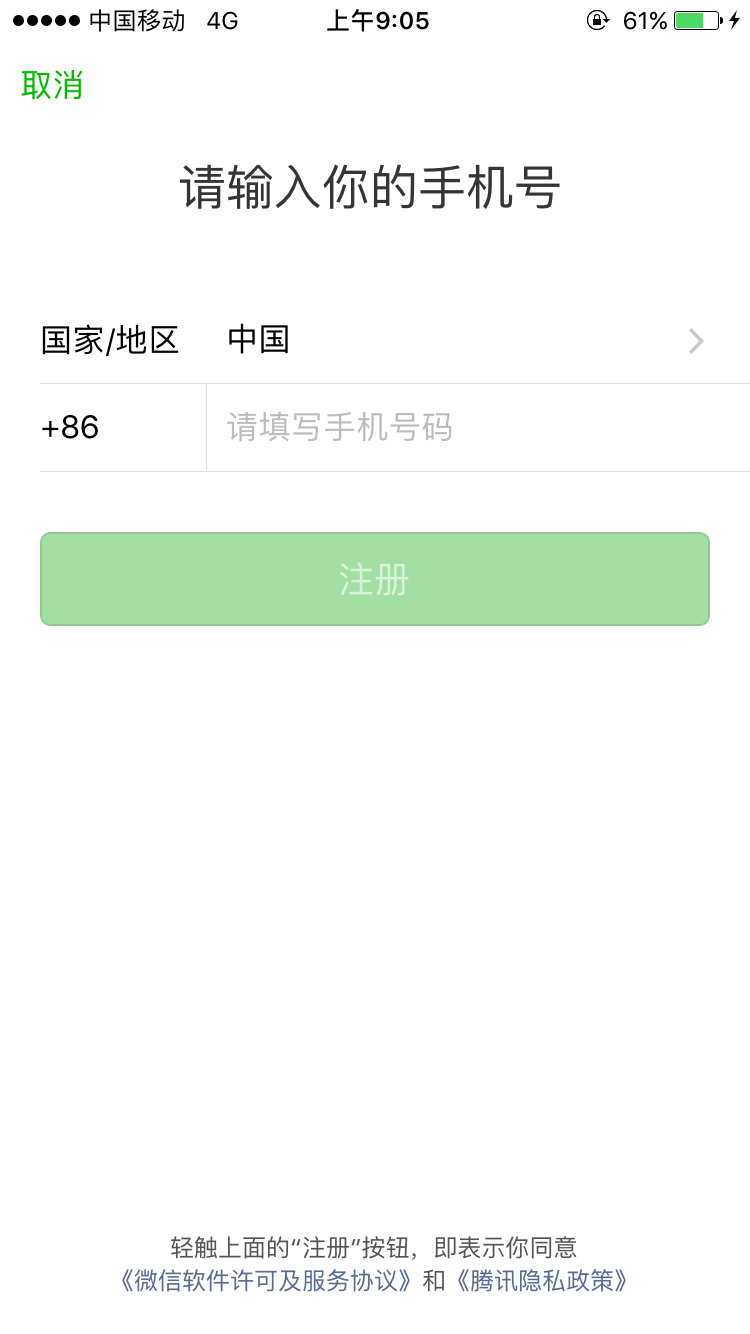Image resolution: width=750 pixels, height=1334 pixels.
Task: Tap the 上午9:05 clock display
Action: [x=378, y=20]
